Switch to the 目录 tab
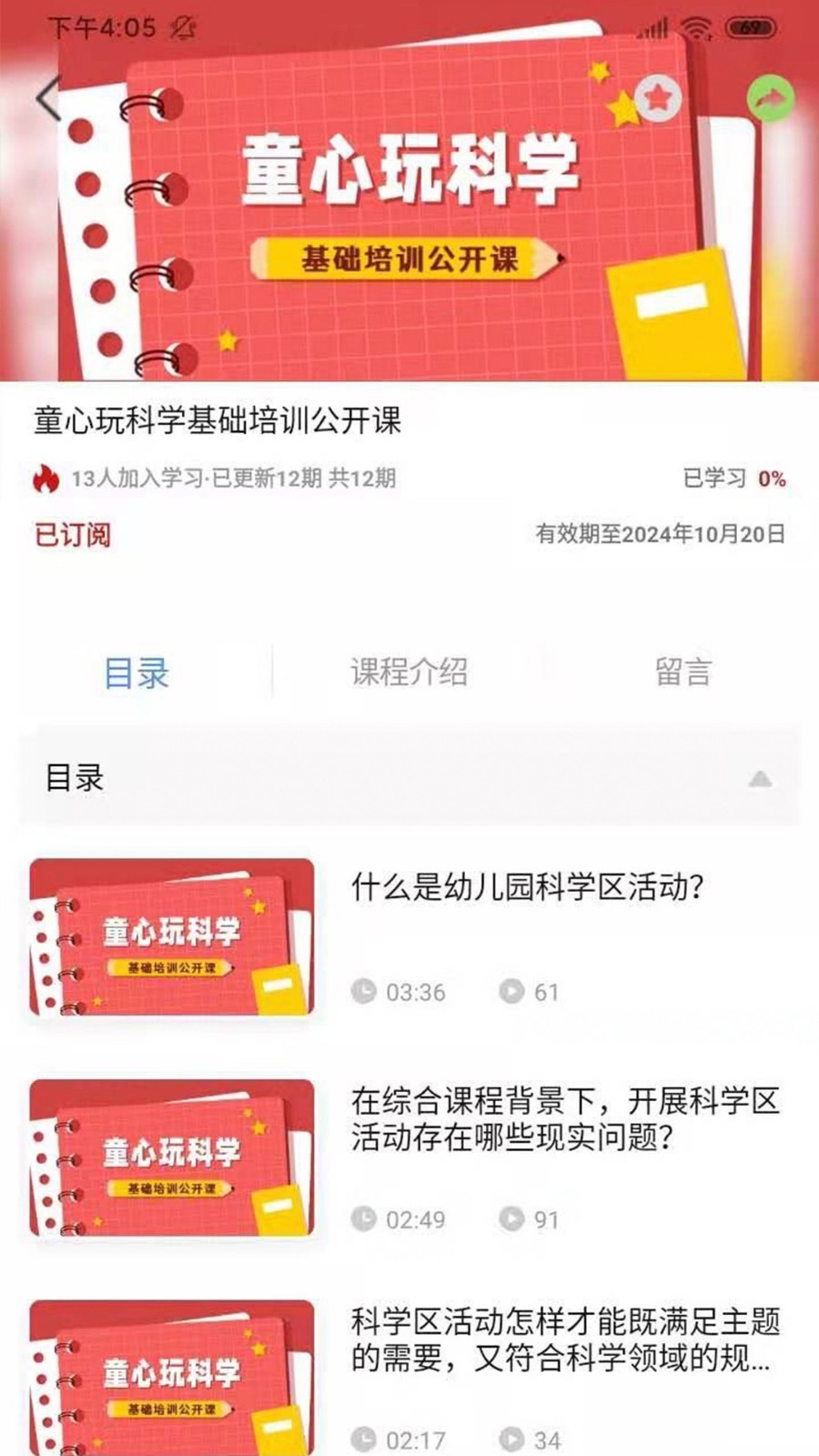 [x=136, y=673]
